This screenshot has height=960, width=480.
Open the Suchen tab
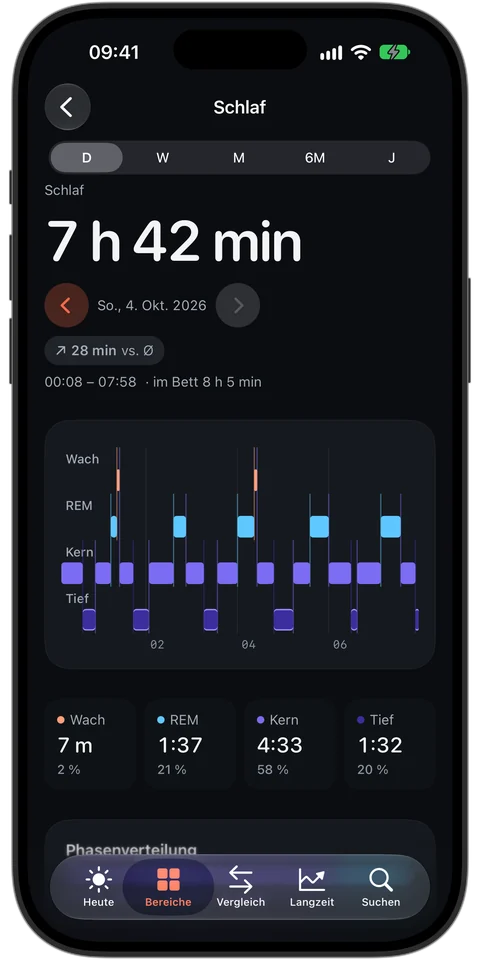click(x=381, y=887)
